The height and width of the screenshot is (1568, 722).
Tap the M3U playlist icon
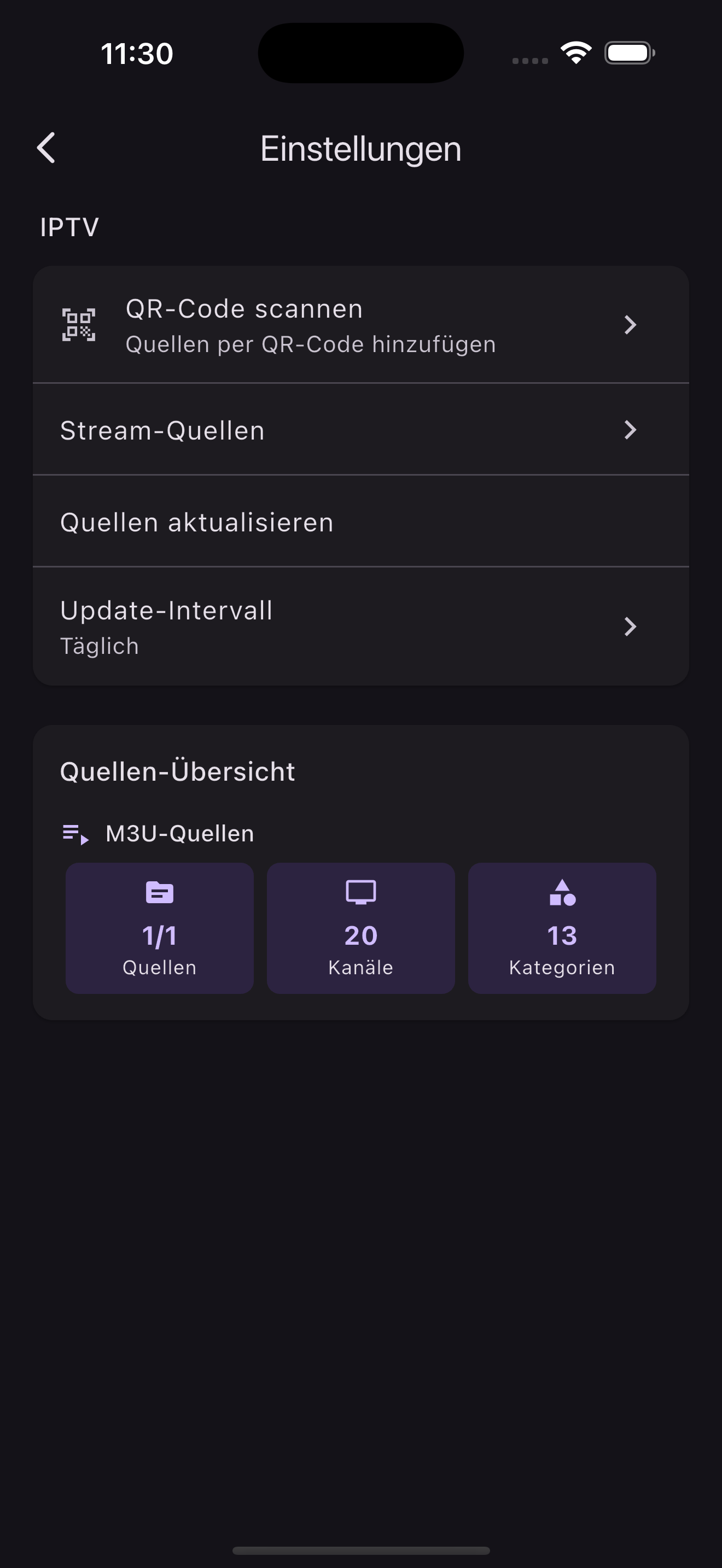point(73,834)
